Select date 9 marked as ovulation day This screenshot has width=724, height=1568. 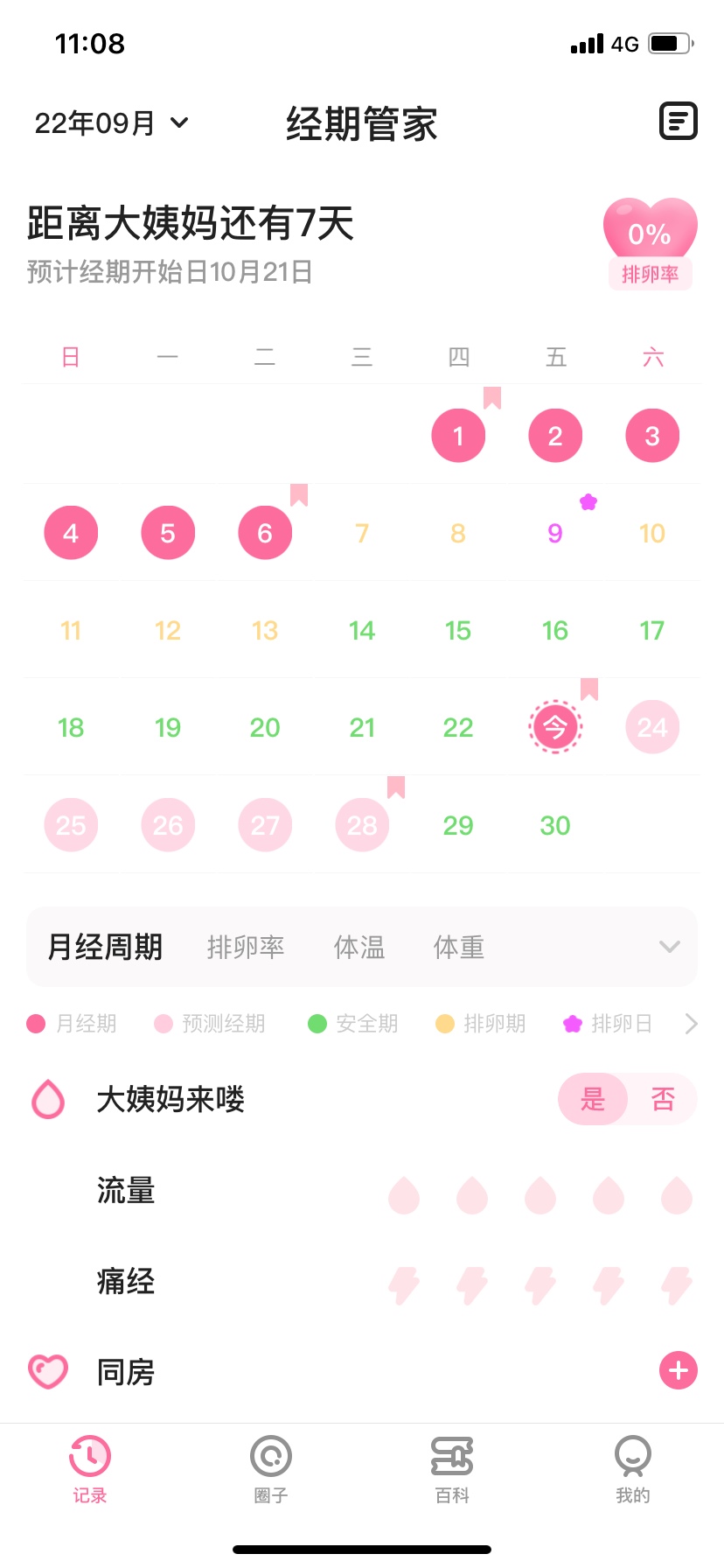pos(555,533)
